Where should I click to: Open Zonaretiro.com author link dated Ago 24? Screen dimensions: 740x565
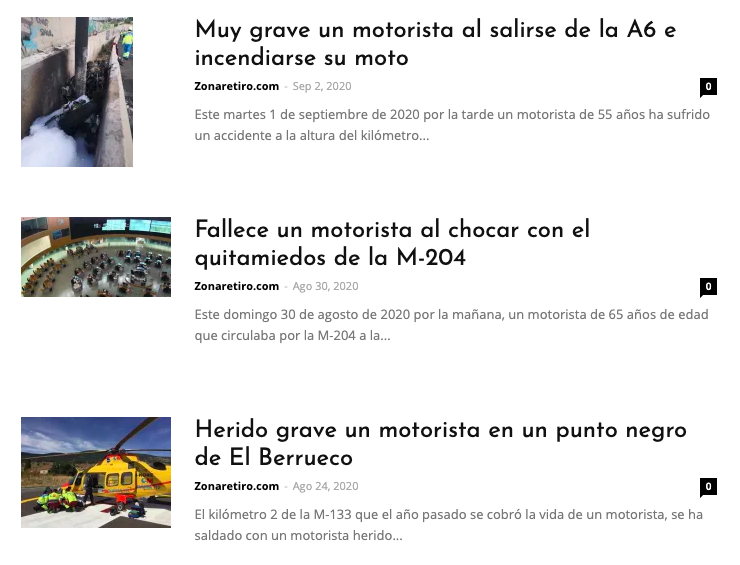pos(236,486)
